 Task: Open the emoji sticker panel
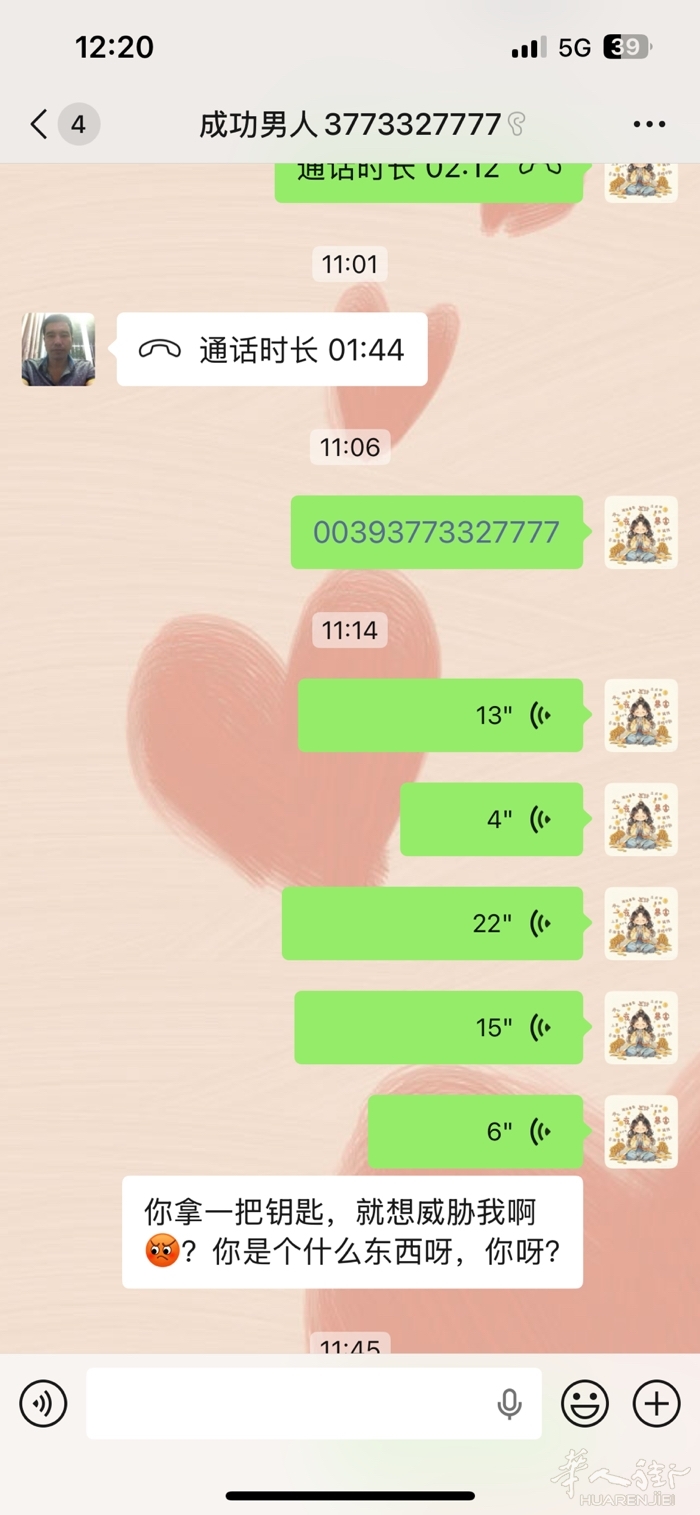pos(585,1403)
